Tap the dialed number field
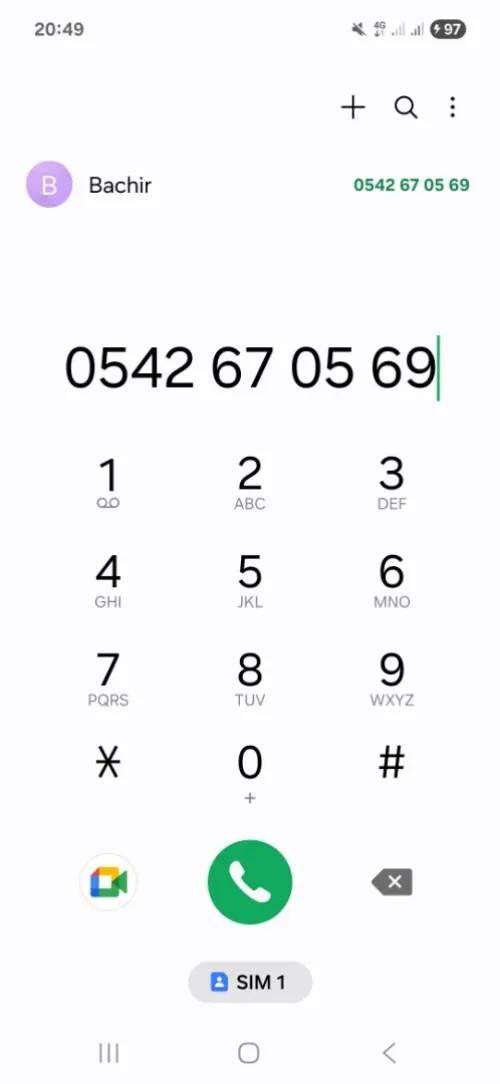Image resolution: width=500 pixels, height=1084 pixels. pos(250,368)
